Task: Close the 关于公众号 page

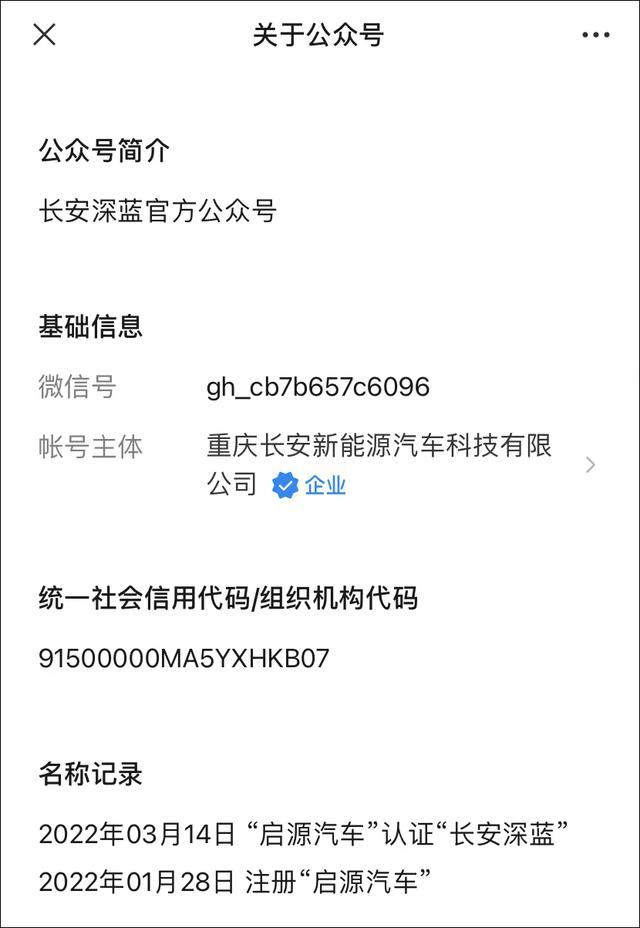Action: point(44,35)
